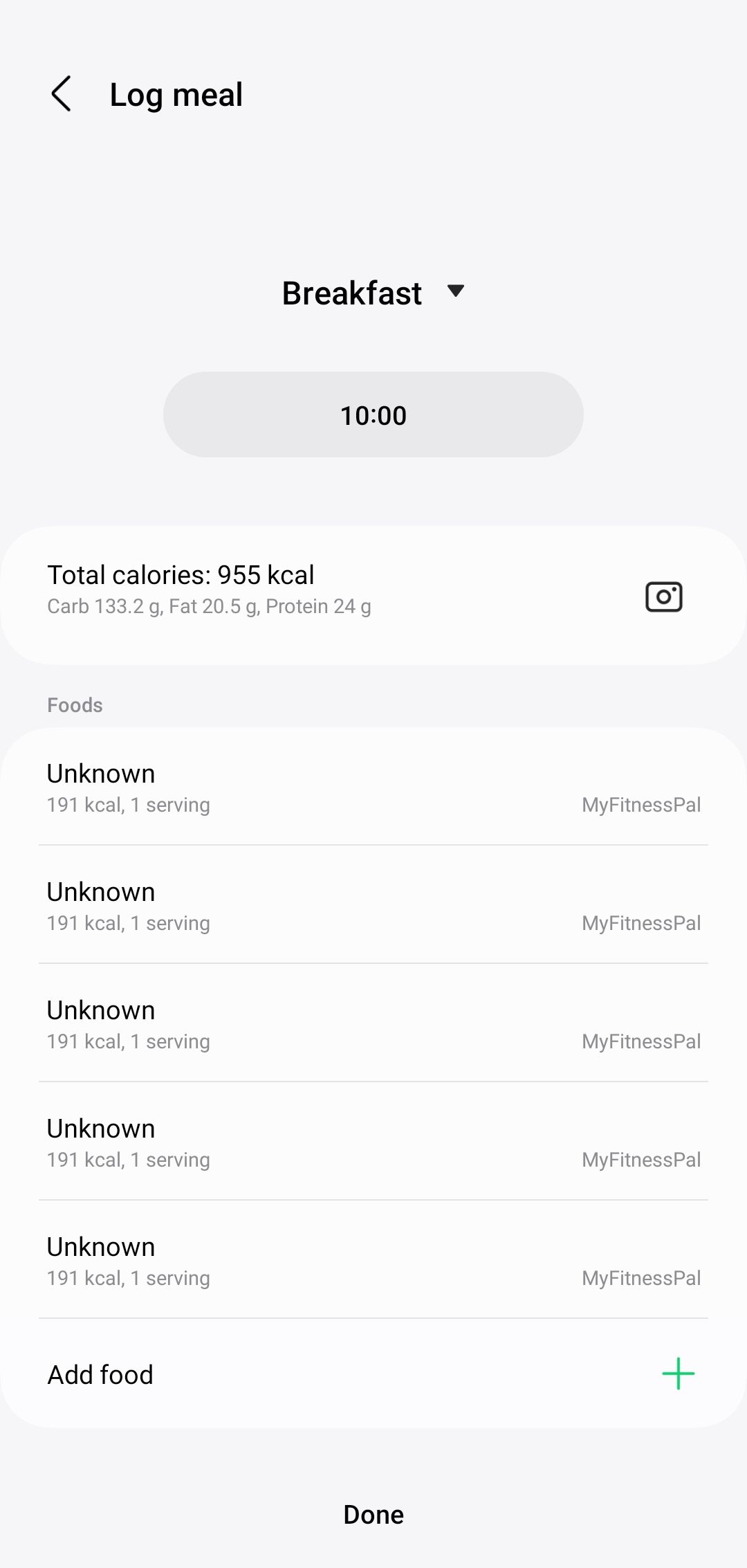
Task: Open the Breakfast meal type dropdown
Action: pos(373,293)
